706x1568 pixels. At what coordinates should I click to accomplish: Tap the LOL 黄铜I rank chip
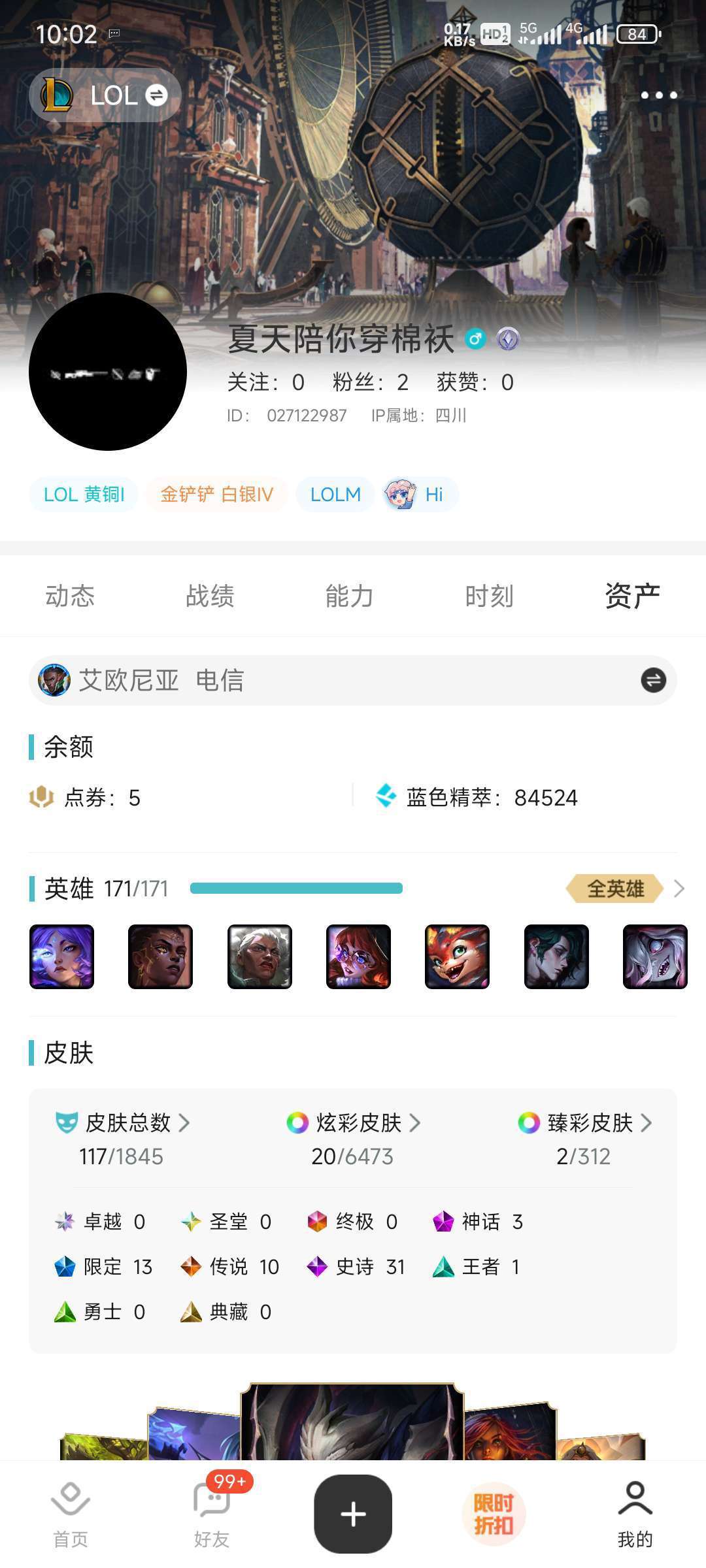point(84,495)
